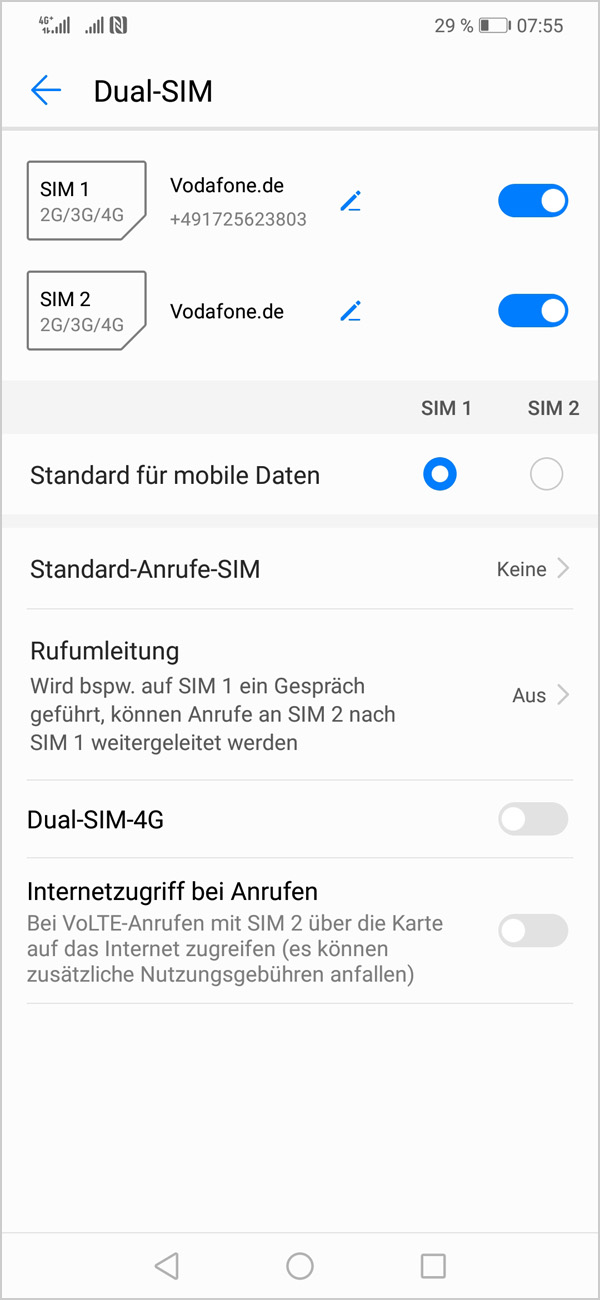Choose SIM 2 as mobile data default
600x1300 pixels.
pos(546,474)
